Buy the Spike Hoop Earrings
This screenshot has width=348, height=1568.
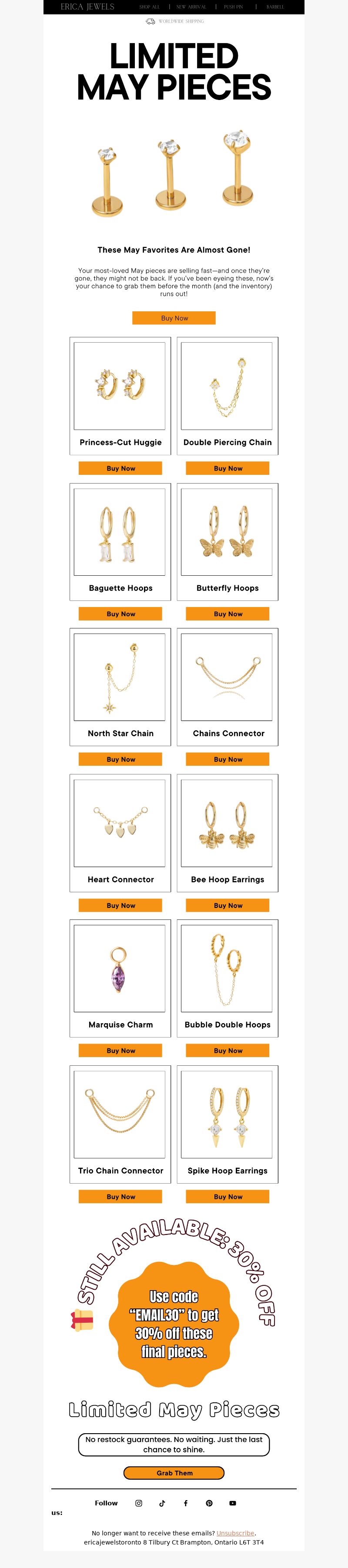pyautogui.click(x=228, y=1197)
